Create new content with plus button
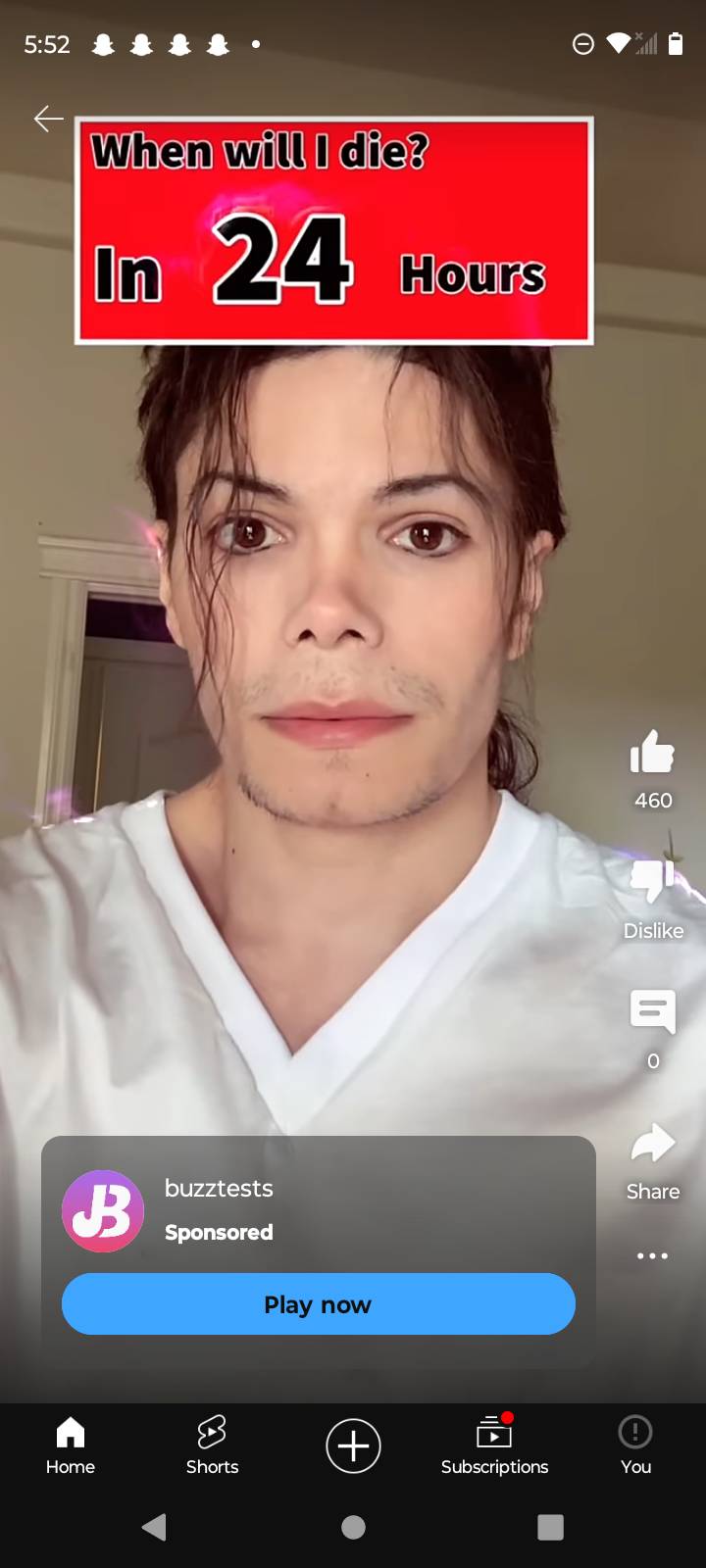This screenshot has height=1568, width=706. tap(353, 1445)
